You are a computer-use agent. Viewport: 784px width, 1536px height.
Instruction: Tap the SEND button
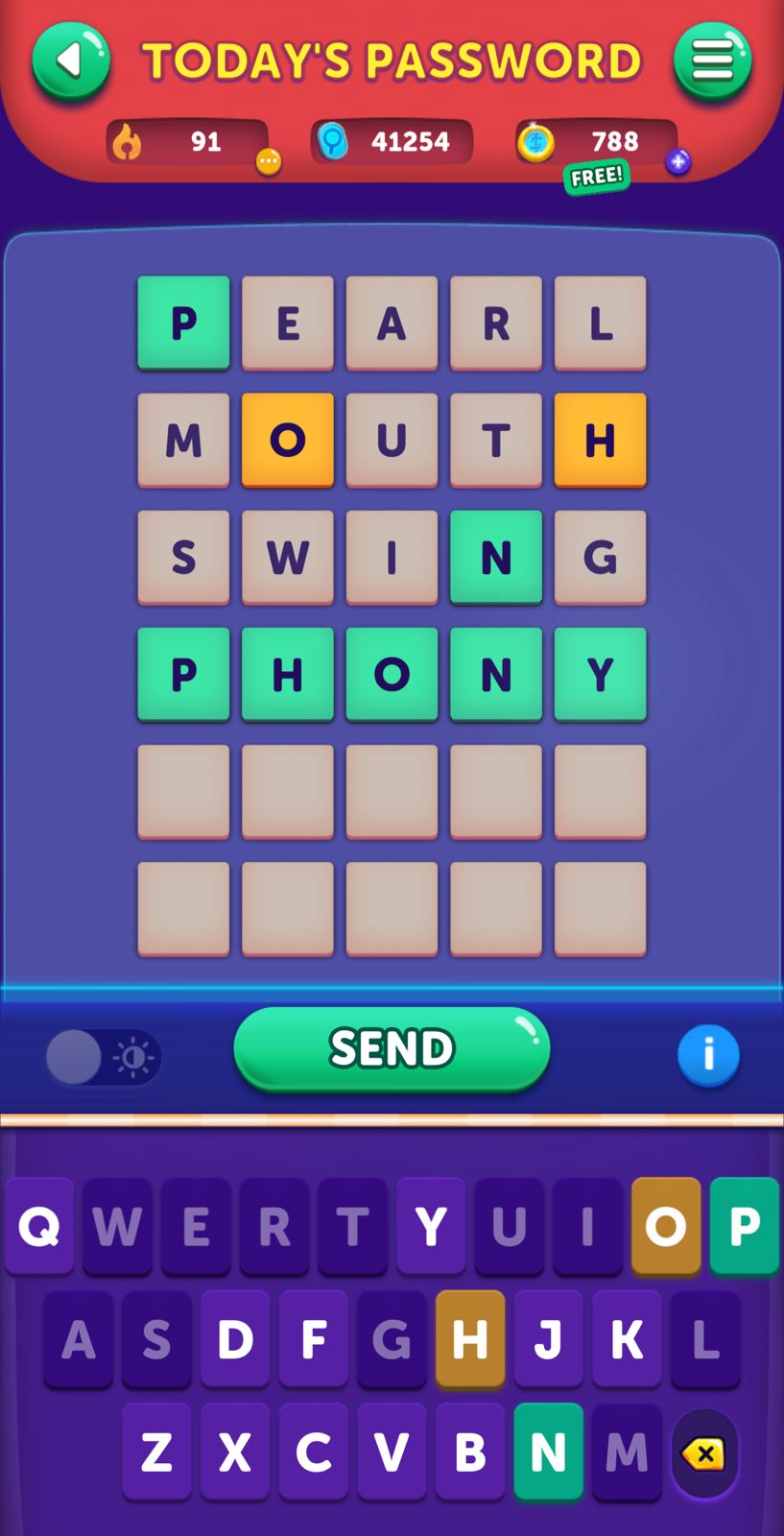point(392,1048)
